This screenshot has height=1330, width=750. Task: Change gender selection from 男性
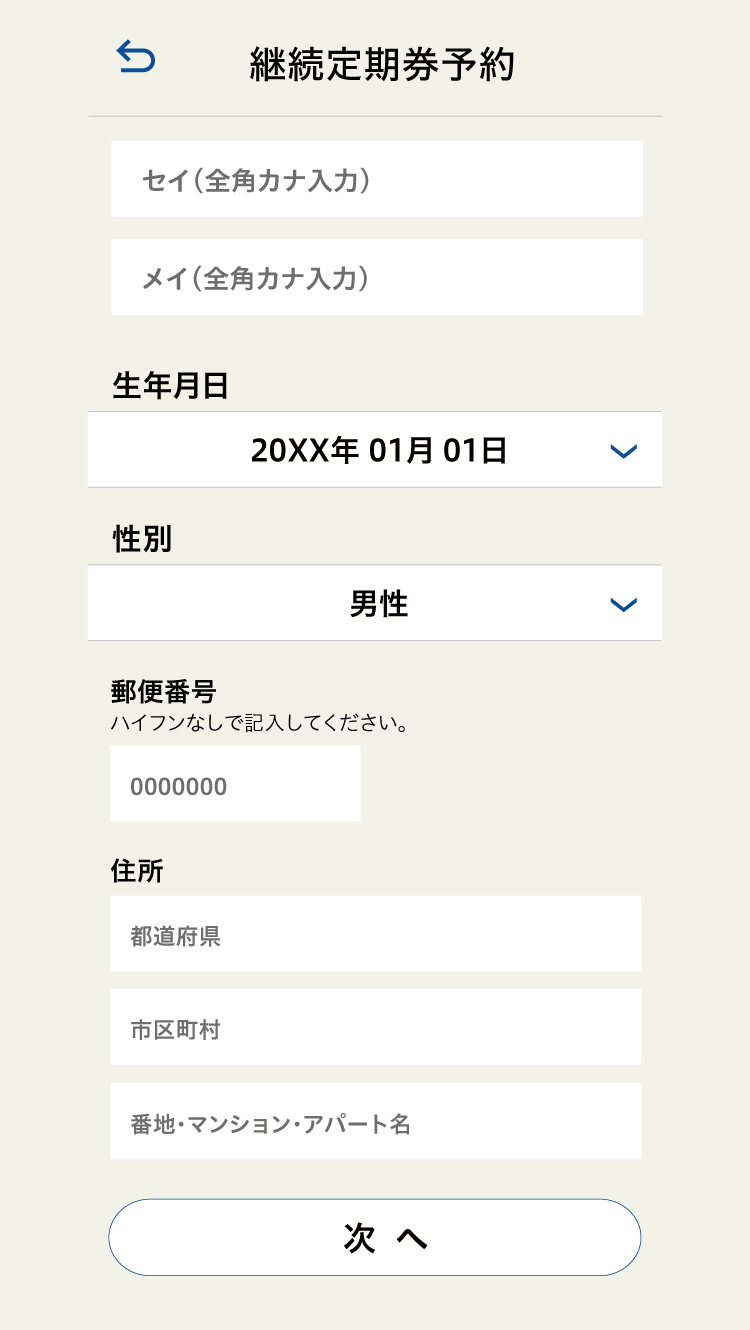[x=375, y=603]
